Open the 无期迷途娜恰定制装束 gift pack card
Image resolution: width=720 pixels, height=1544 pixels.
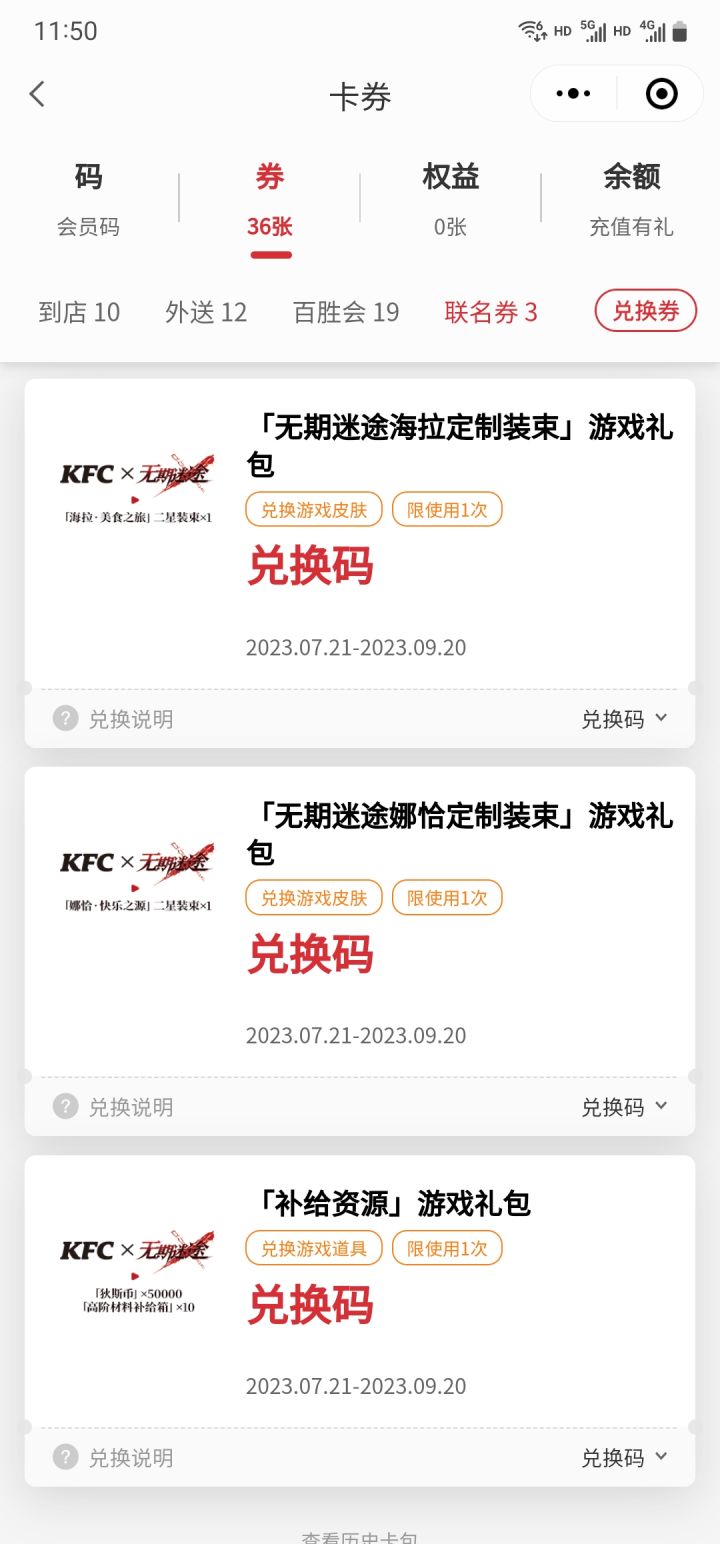pos(360,922)
